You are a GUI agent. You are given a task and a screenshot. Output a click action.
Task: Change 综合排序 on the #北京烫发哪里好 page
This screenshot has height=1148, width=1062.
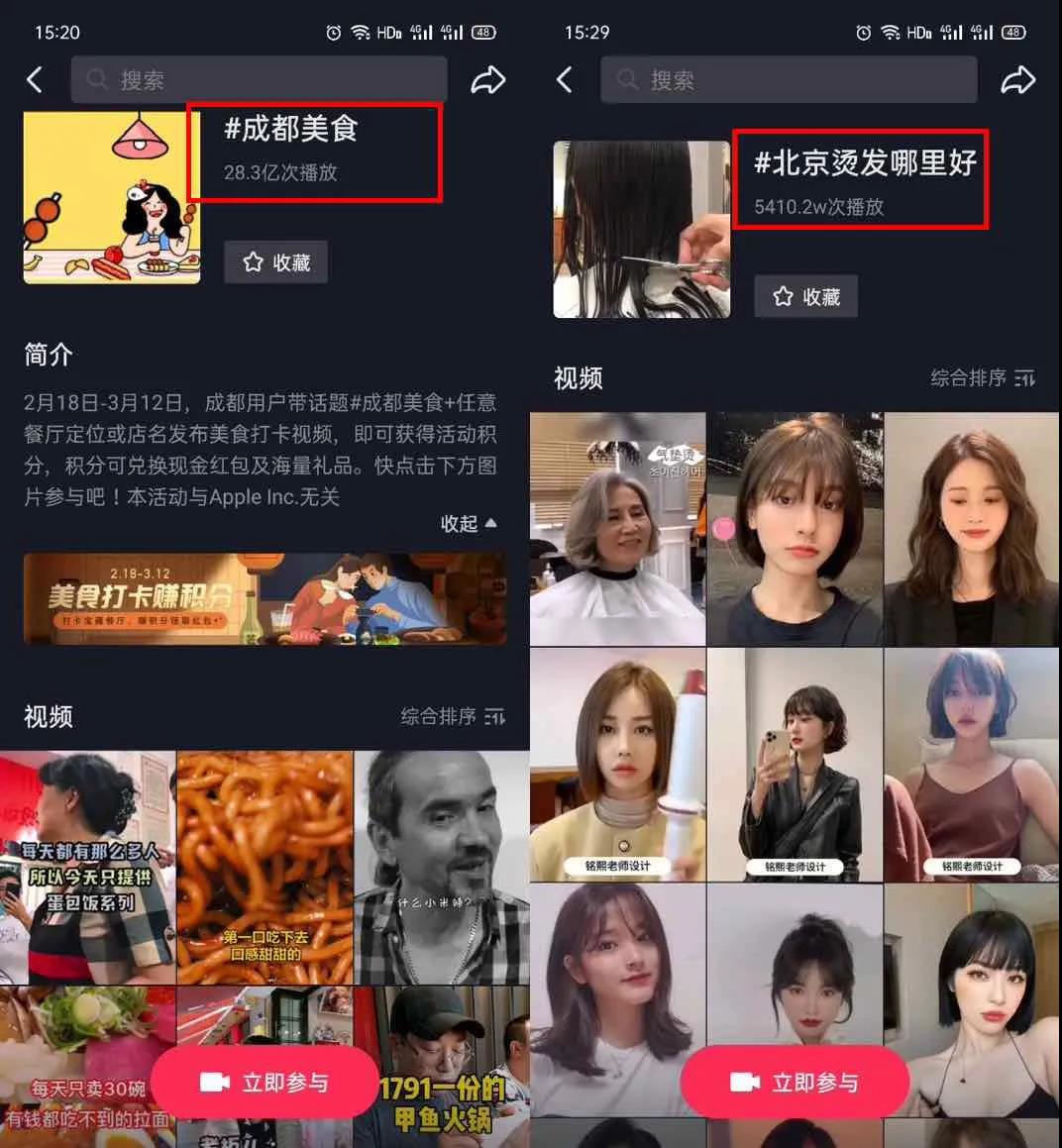[983, 377]
